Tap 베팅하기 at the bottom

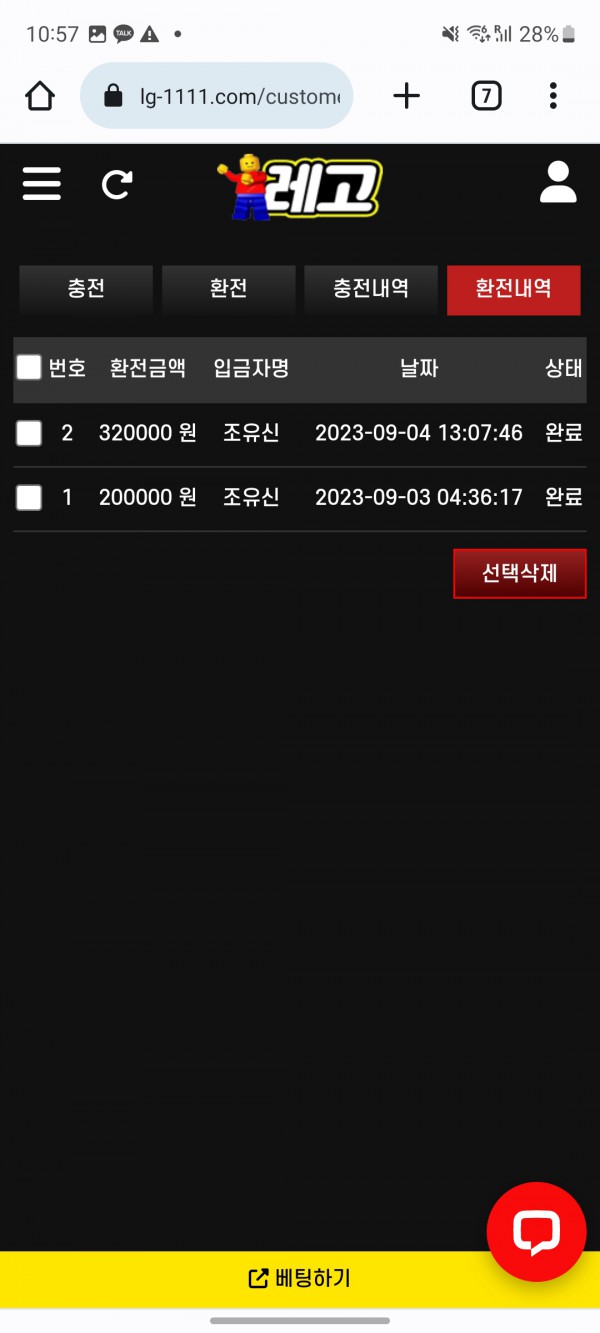299,1279
